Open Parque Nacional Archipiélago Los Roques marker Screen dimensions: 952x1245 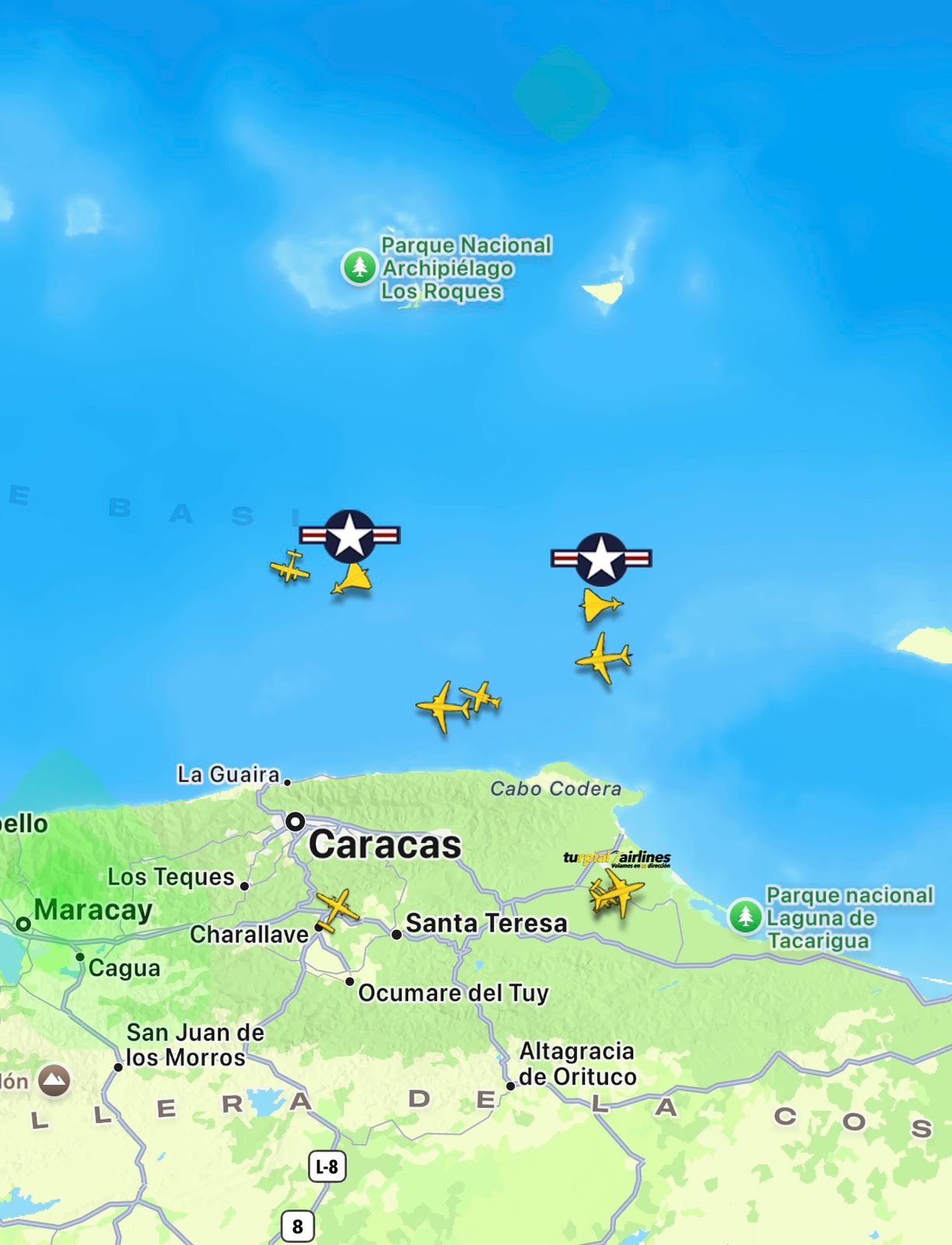pyautogui.click(x=359, y=267)
